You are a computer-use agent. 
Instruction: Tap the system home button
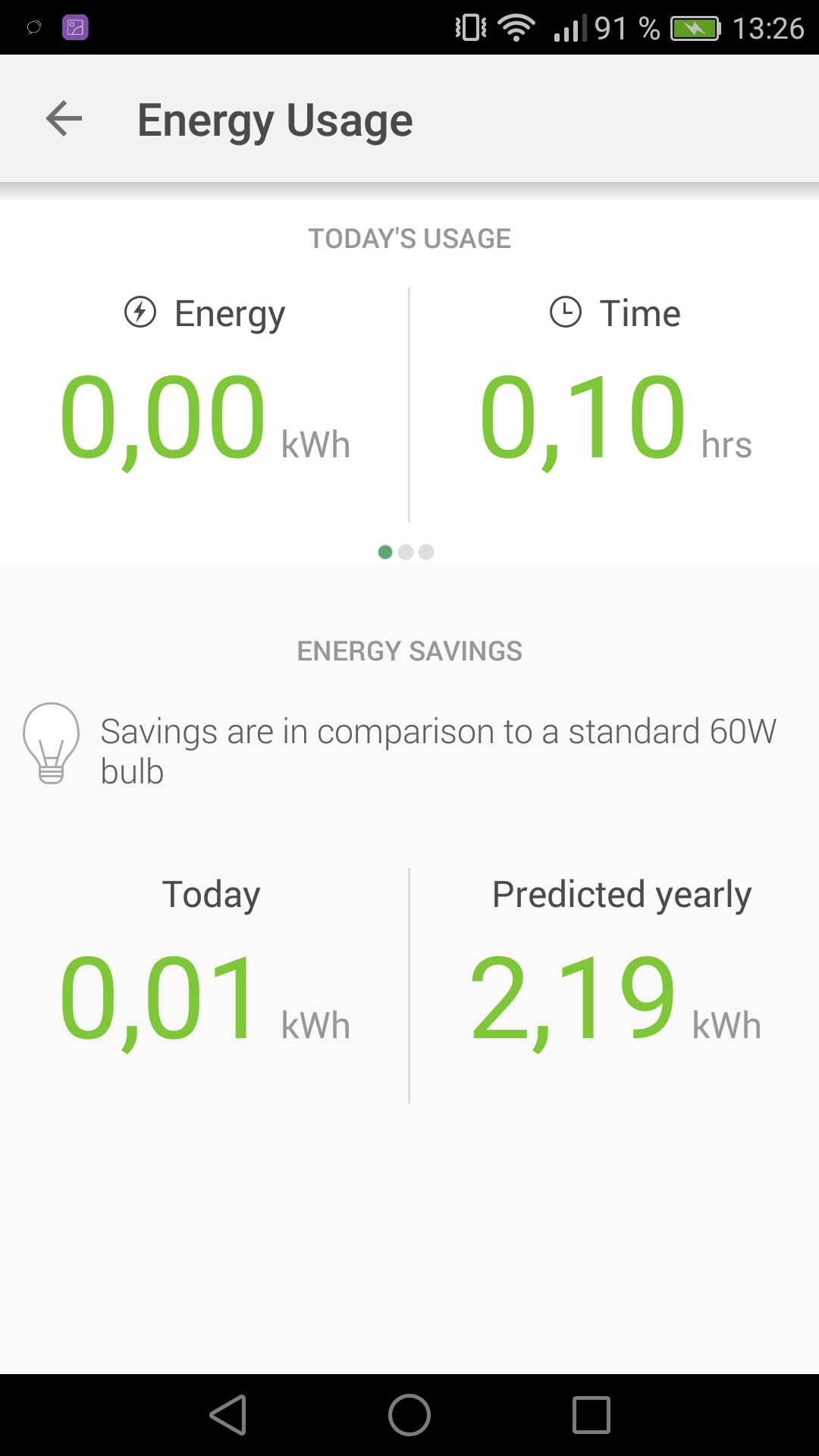coord(409,1415)
